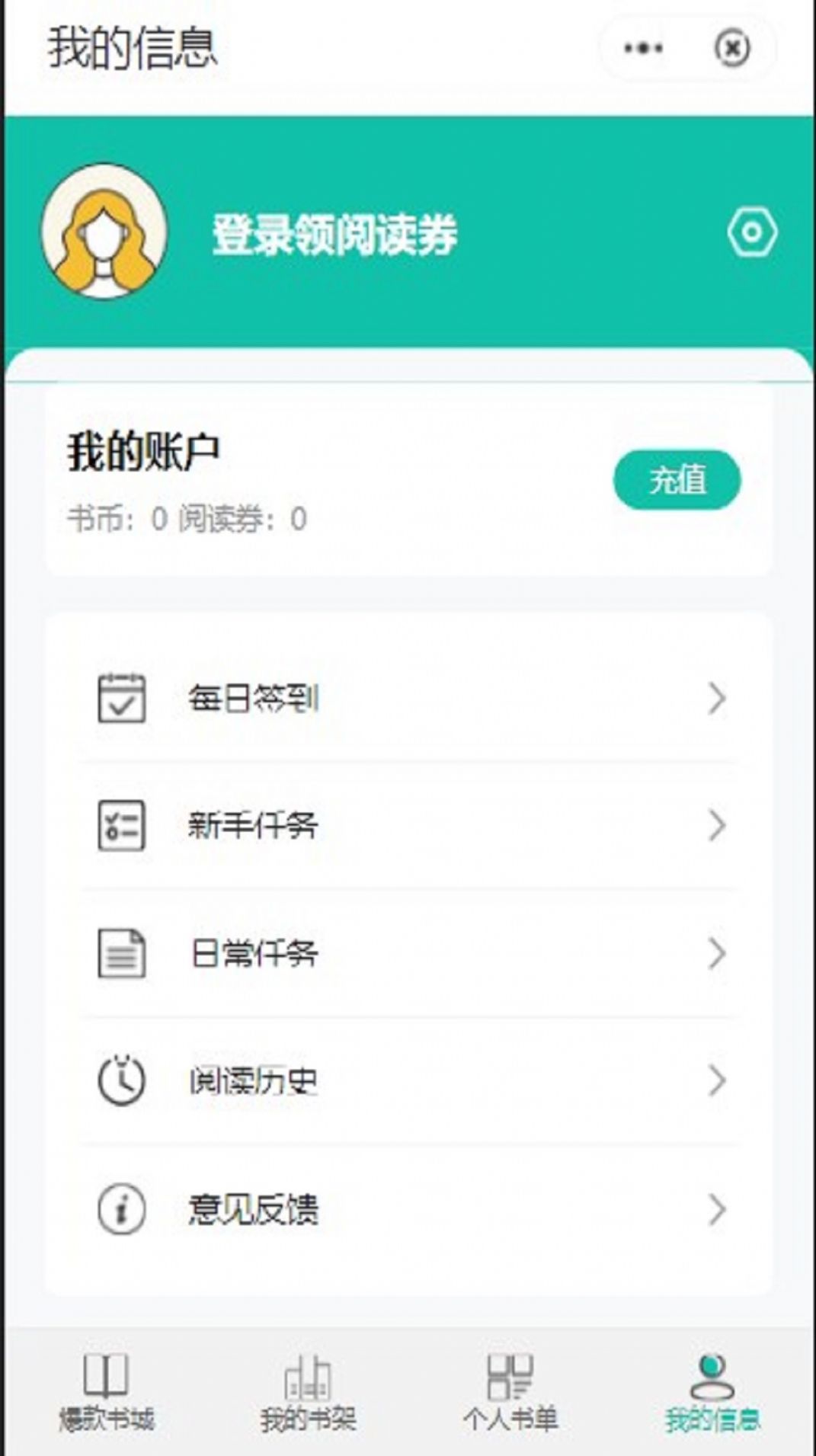
Task: Expand the 新手任务 row chevron
Action: 715,825
